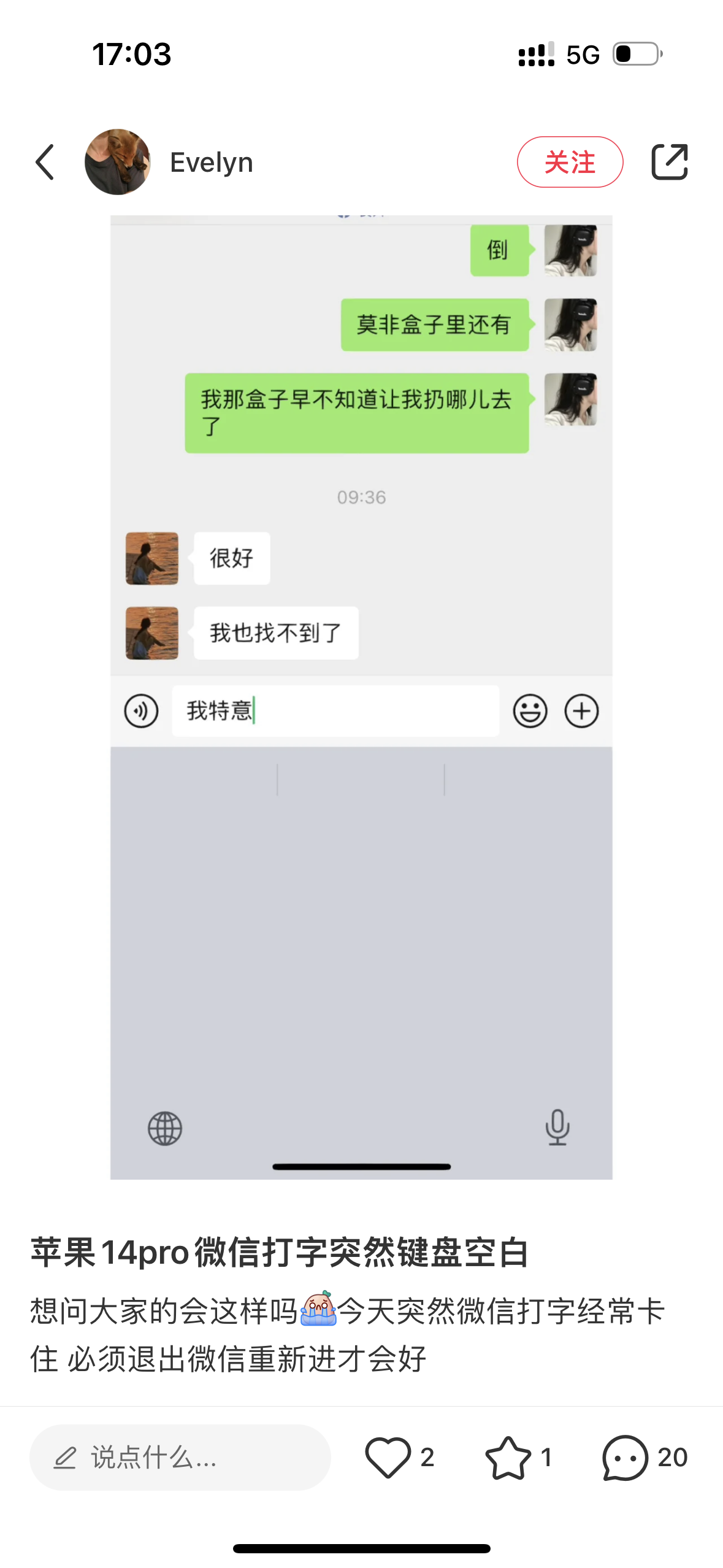Screen dimensions: 723x1568
Task: Tap the 说点什么 comment field
Action: click(x=180, y=1458)
